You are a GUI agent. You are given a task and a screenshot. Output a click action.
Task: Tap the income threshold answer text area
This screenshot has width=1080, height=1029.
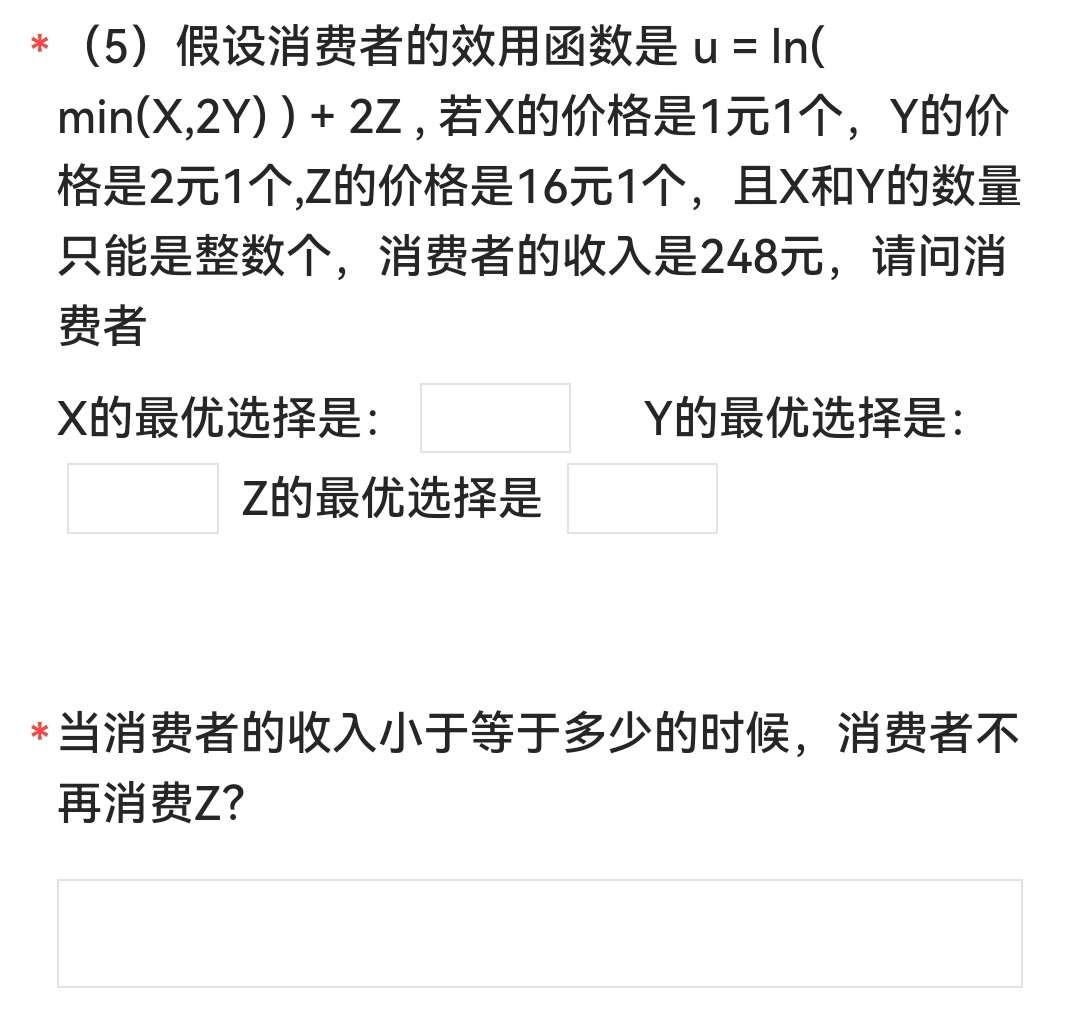tap(540, 933)
